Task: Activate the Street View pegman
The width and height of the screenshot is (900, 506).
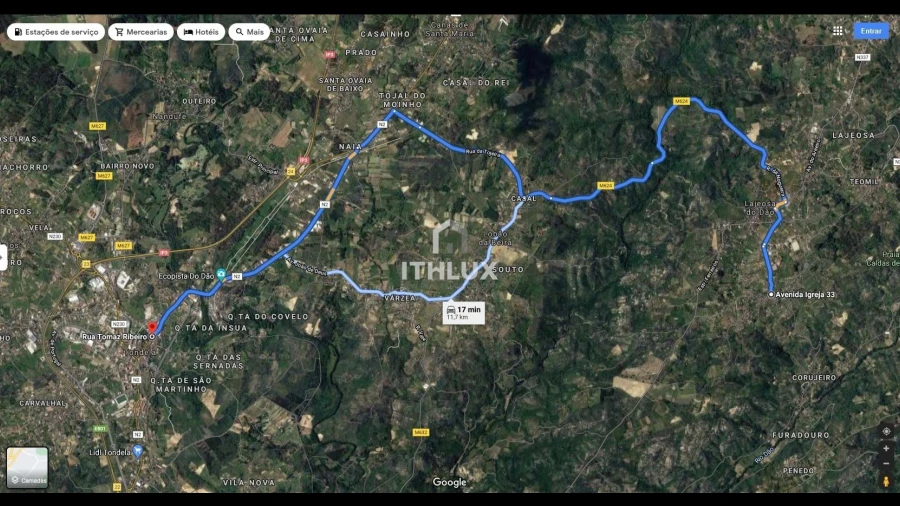Action: [886, 481]
